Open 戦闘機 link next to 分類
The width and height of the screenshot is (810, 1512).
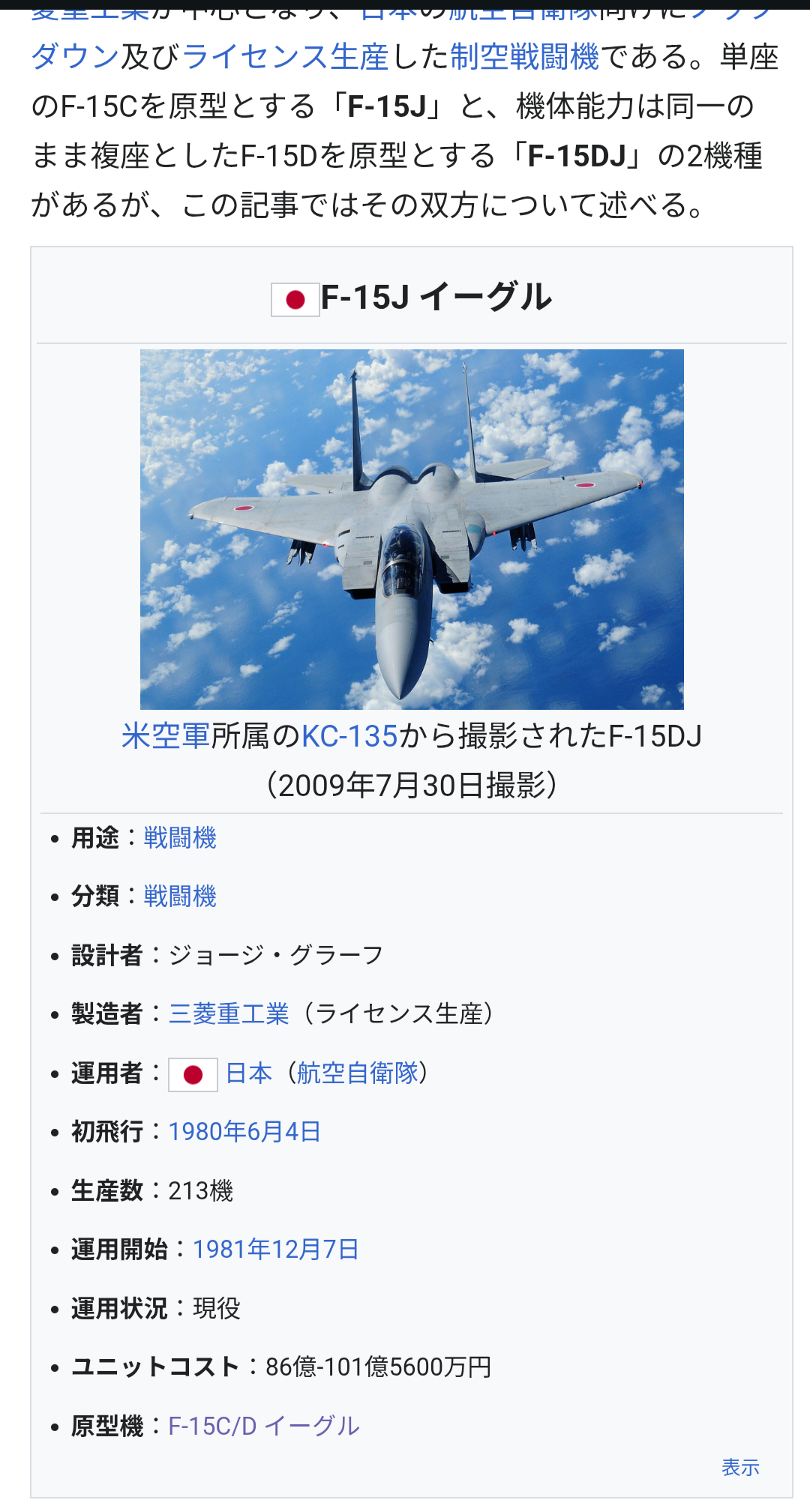[x=180, y=896]
